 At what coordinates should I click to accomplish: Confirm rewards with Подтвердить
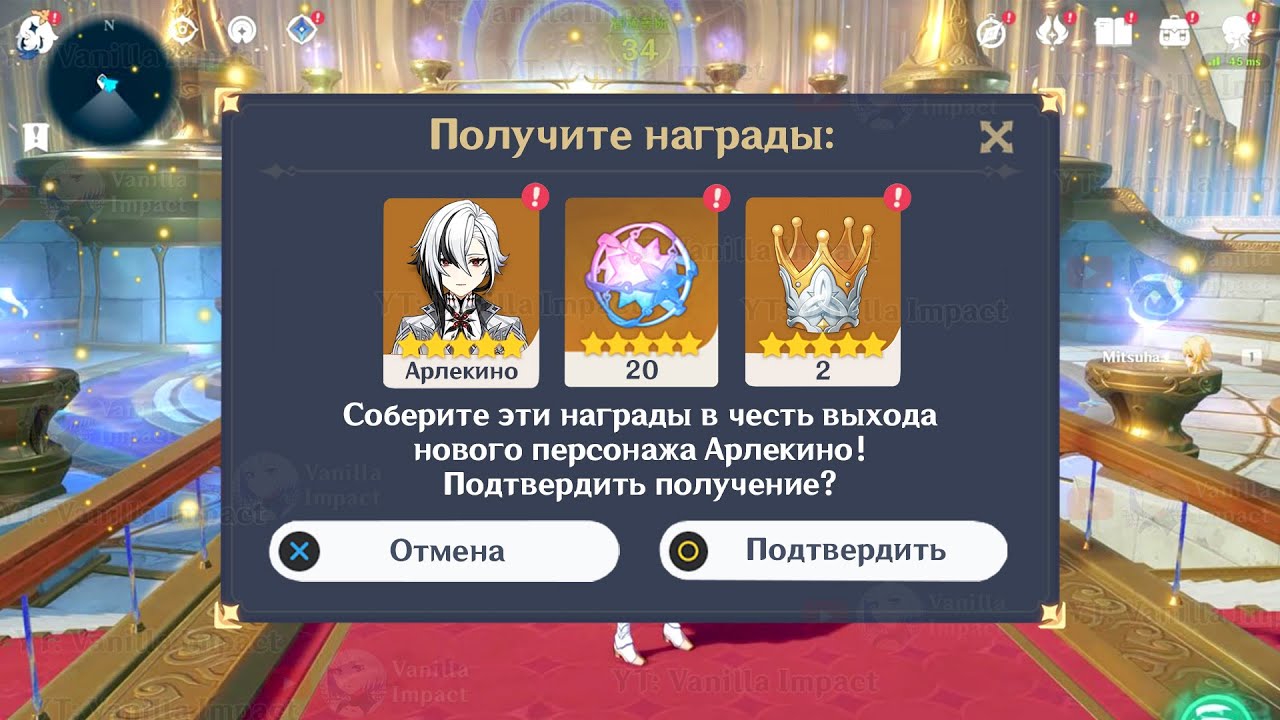[833, 551]
